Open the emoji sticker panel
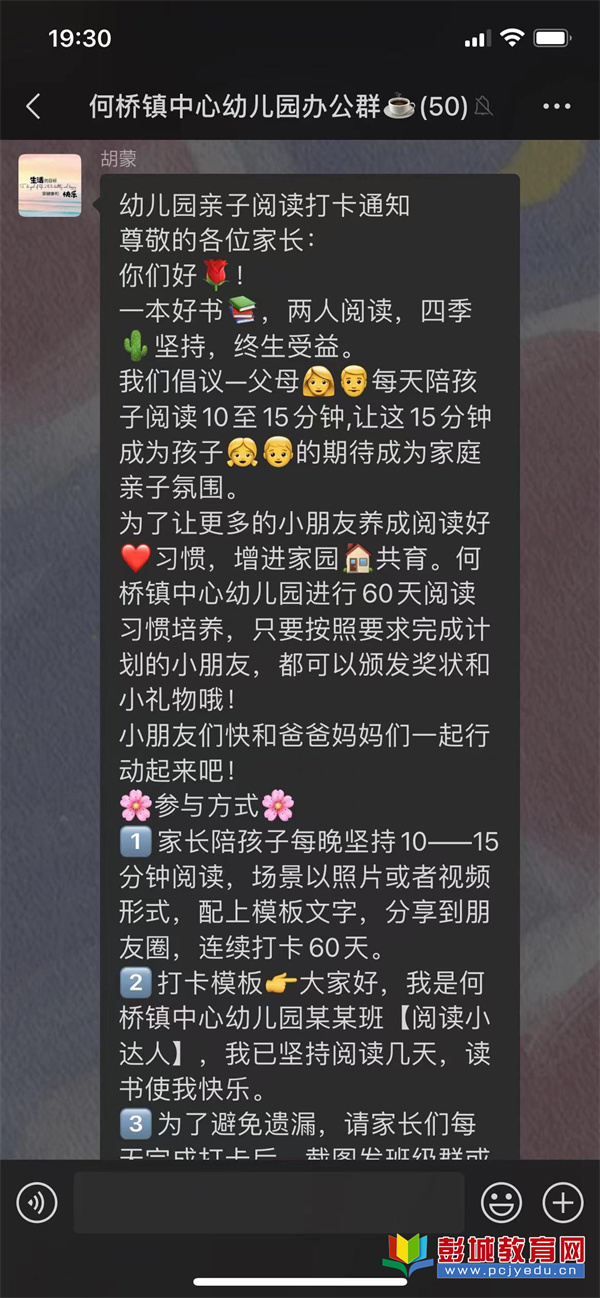The width and height of the screenshot is (600, 1298). pyautogui.click(x=502, y=1202)
